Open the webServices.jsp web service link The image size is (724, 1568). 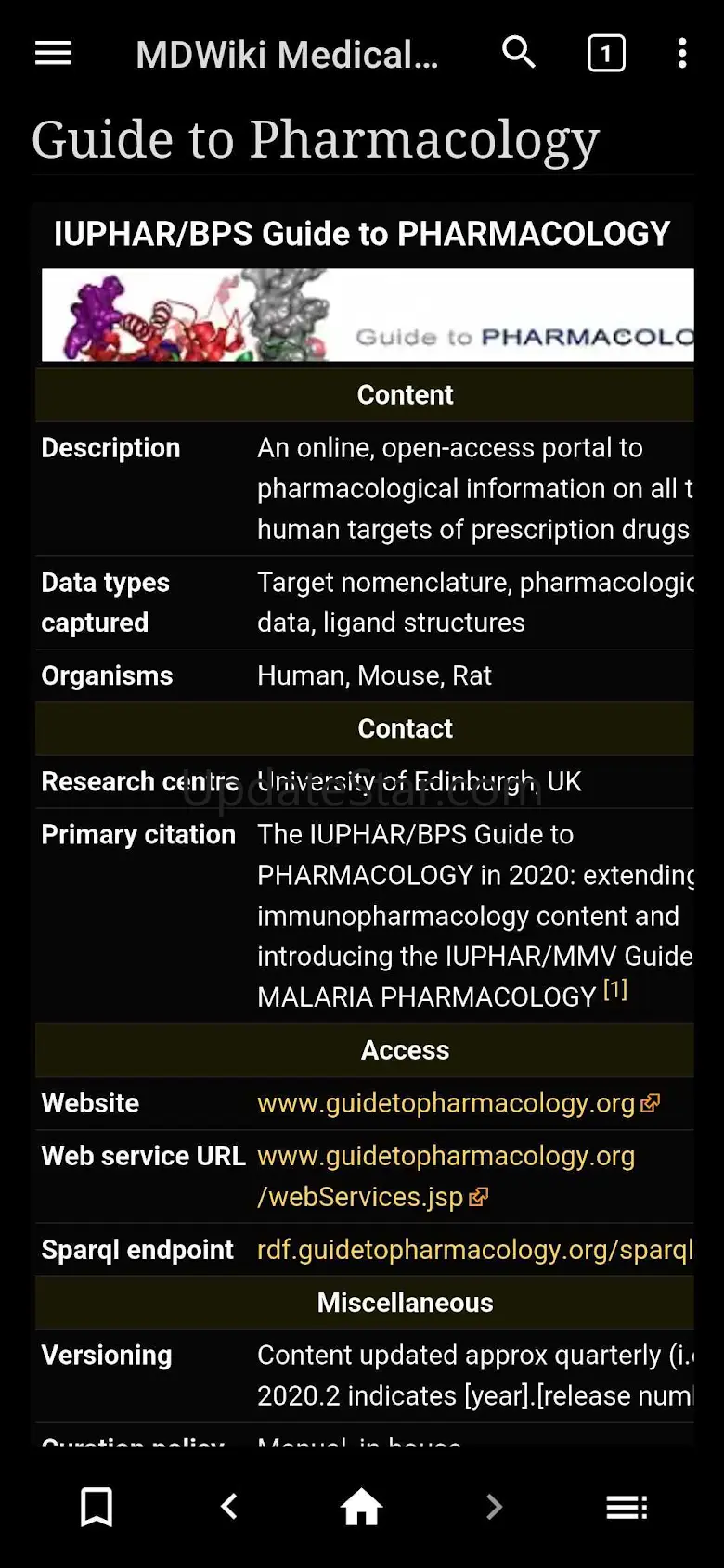362,1197
